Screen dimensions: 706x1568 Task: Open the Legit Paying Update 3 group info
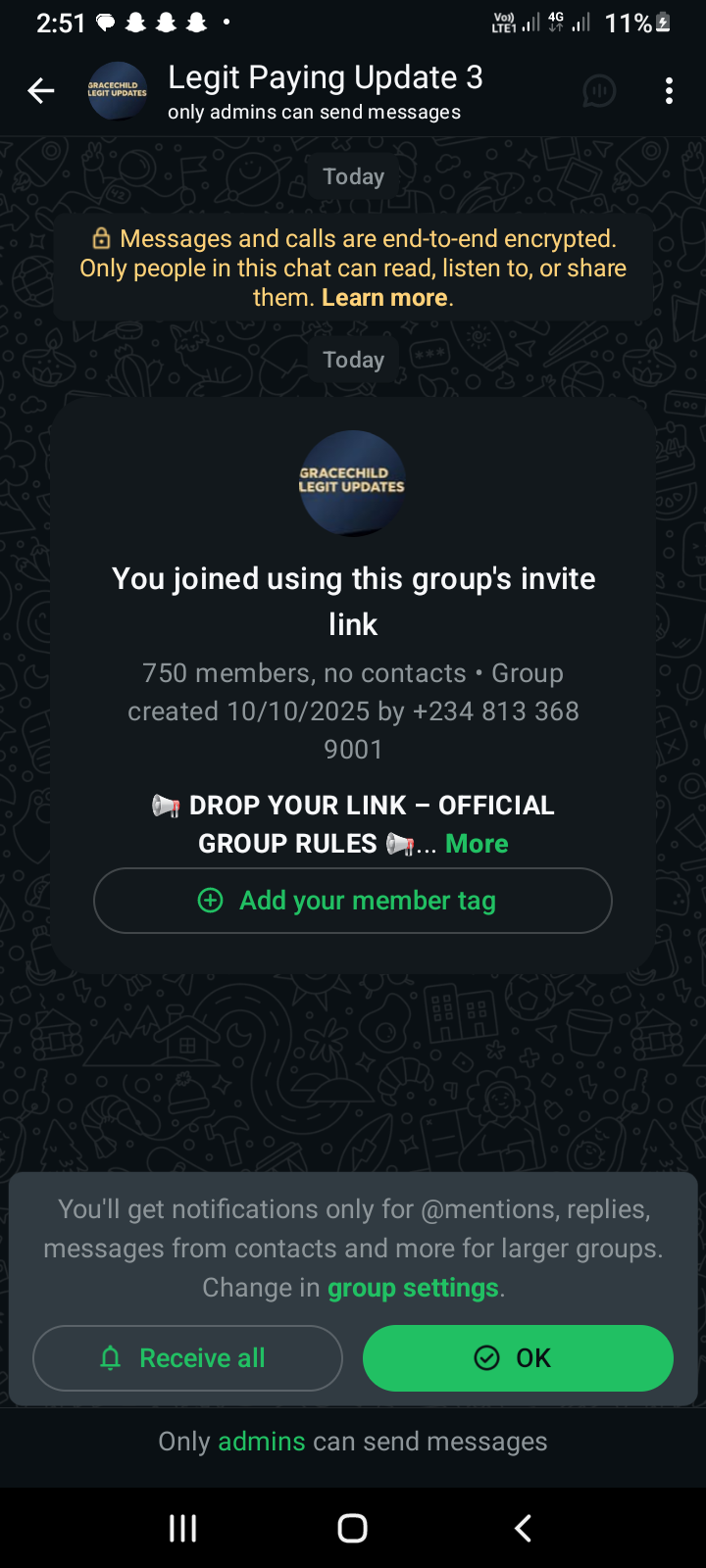(x=325, y=78)
